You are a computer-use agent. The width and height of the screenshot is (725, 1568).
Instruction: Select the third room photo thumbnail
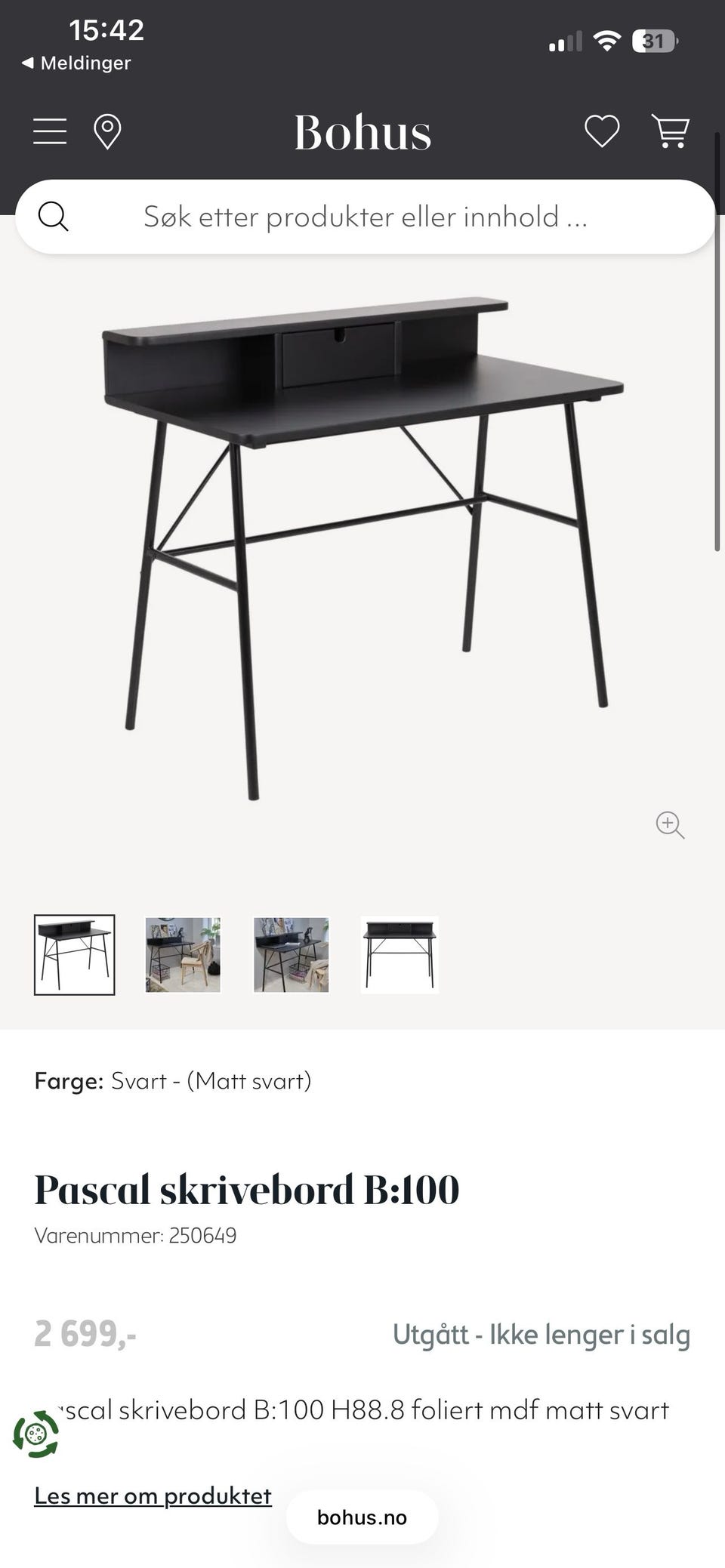point(292,954)
